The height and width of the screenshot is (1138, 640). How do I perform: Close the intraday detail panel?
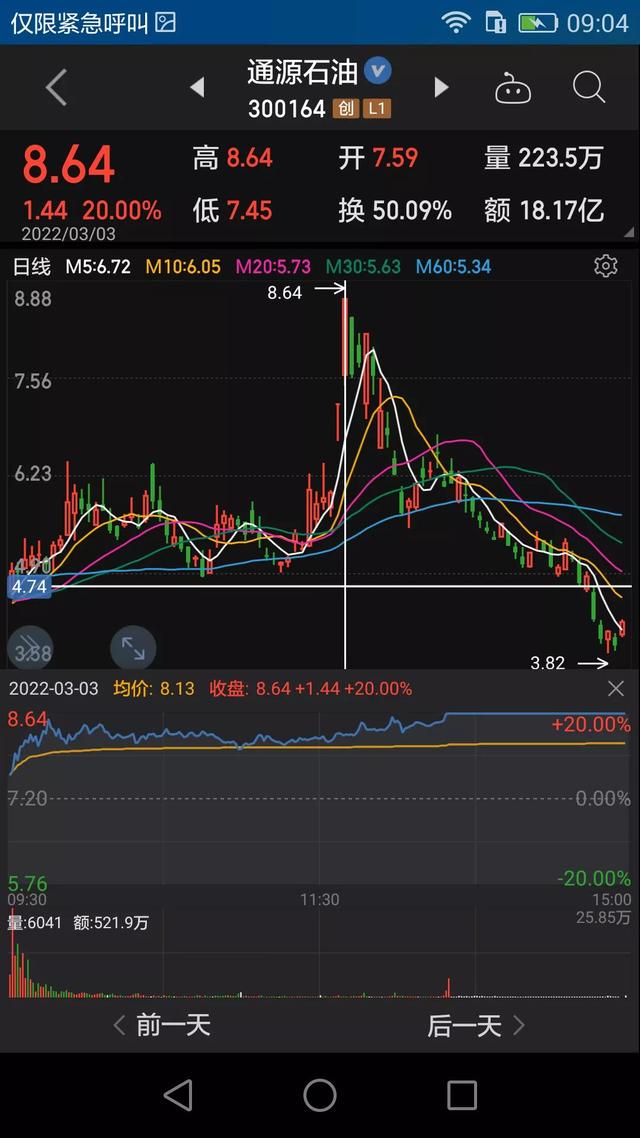click(x=616, y=688)
